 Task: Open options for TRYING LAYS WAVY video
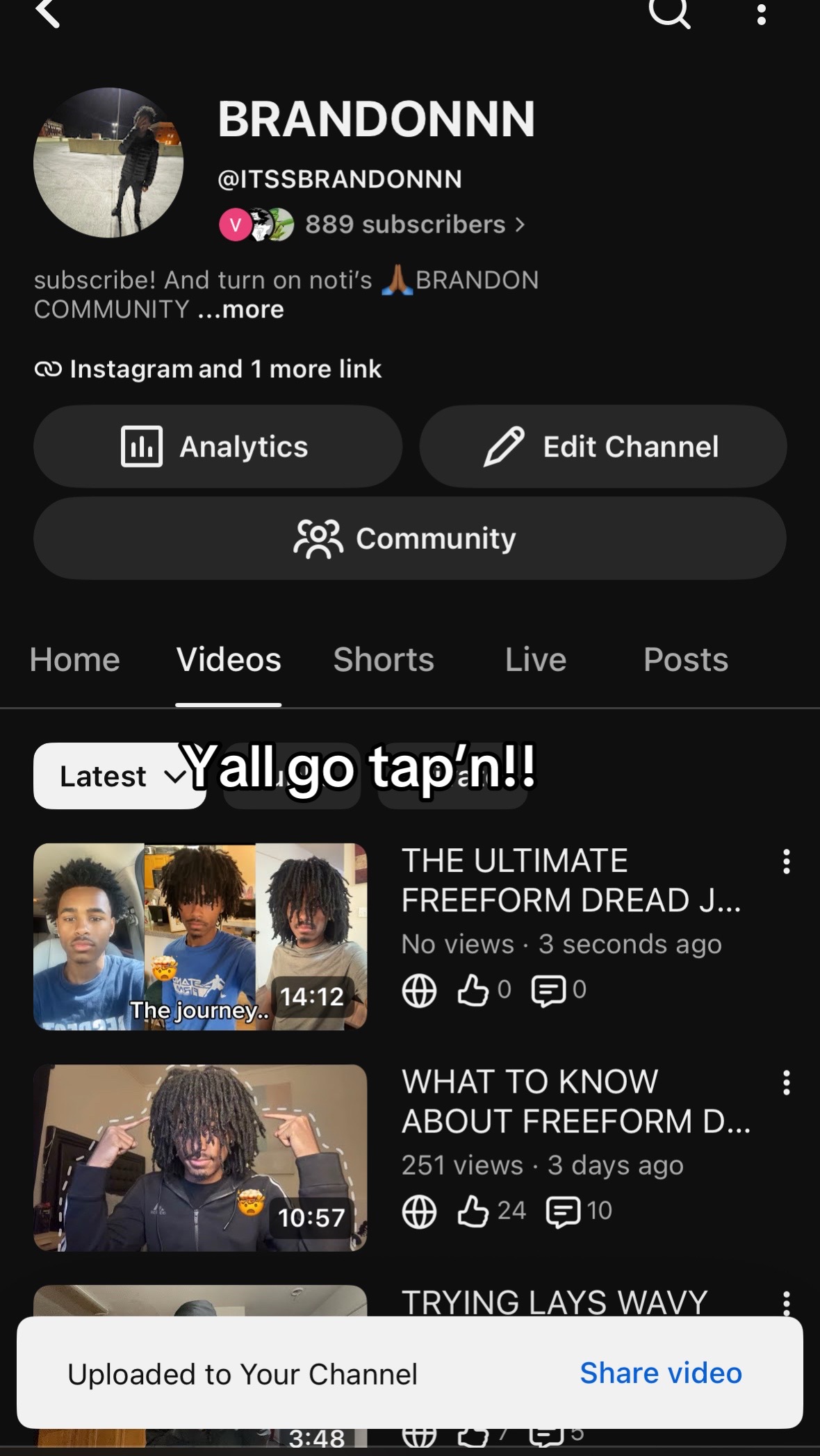pyautogui.click(x=786, y=1302)
